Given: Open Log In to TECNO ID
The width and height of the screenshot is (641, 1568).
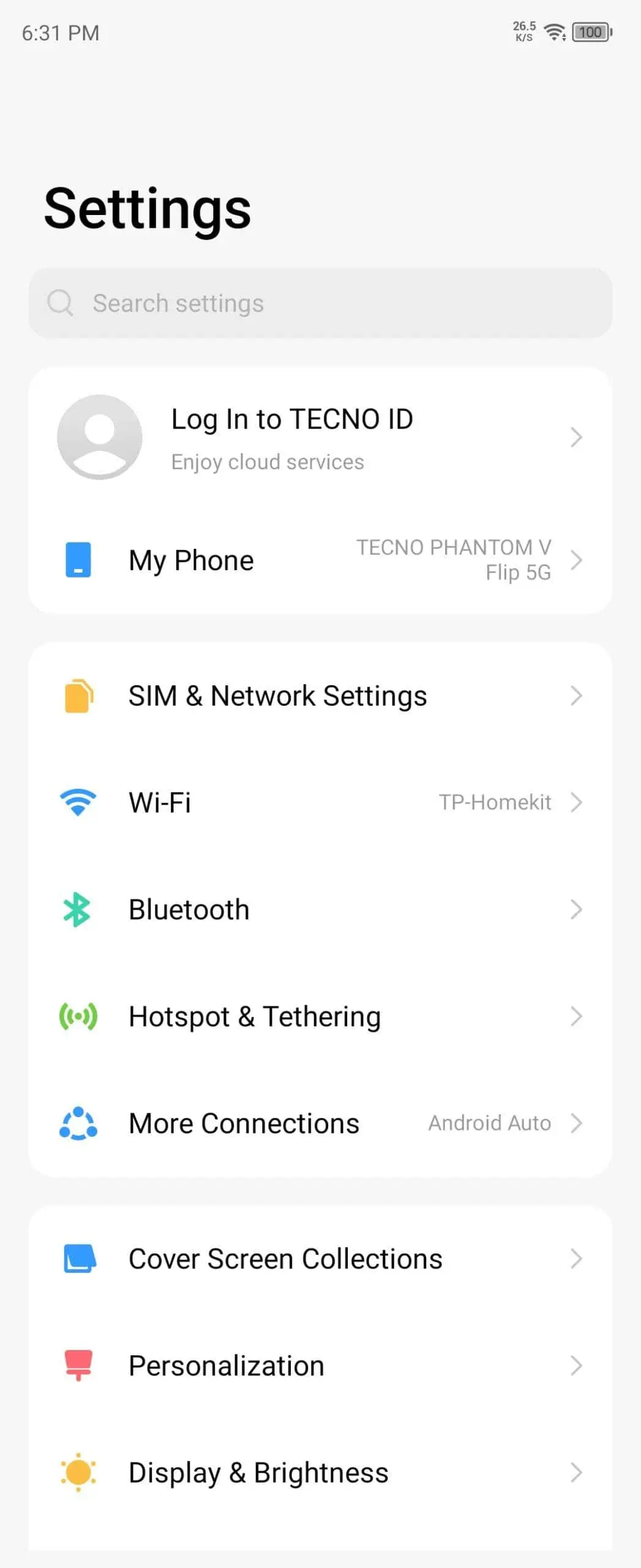Looking at the screenshot, I should click(320, 437).
